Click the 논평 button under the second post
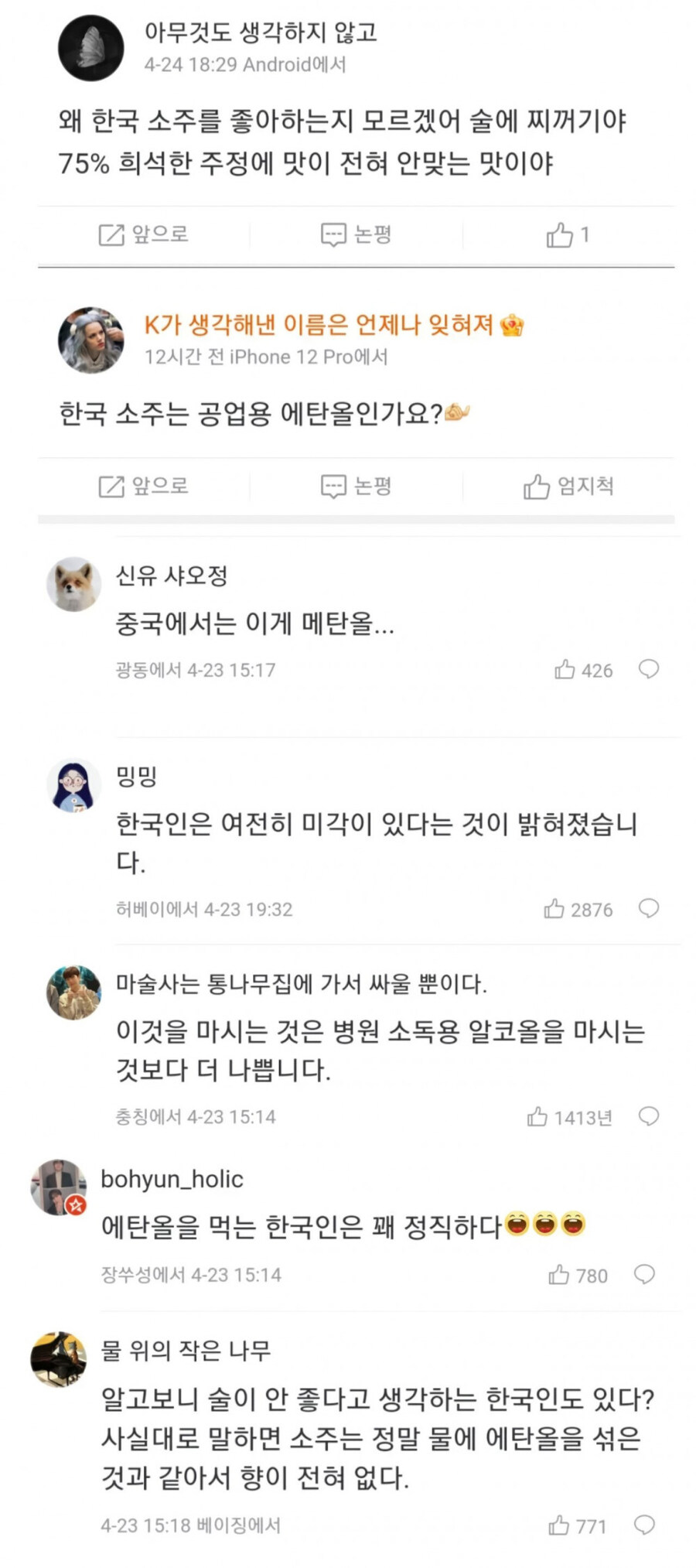 tap(356, 486)
